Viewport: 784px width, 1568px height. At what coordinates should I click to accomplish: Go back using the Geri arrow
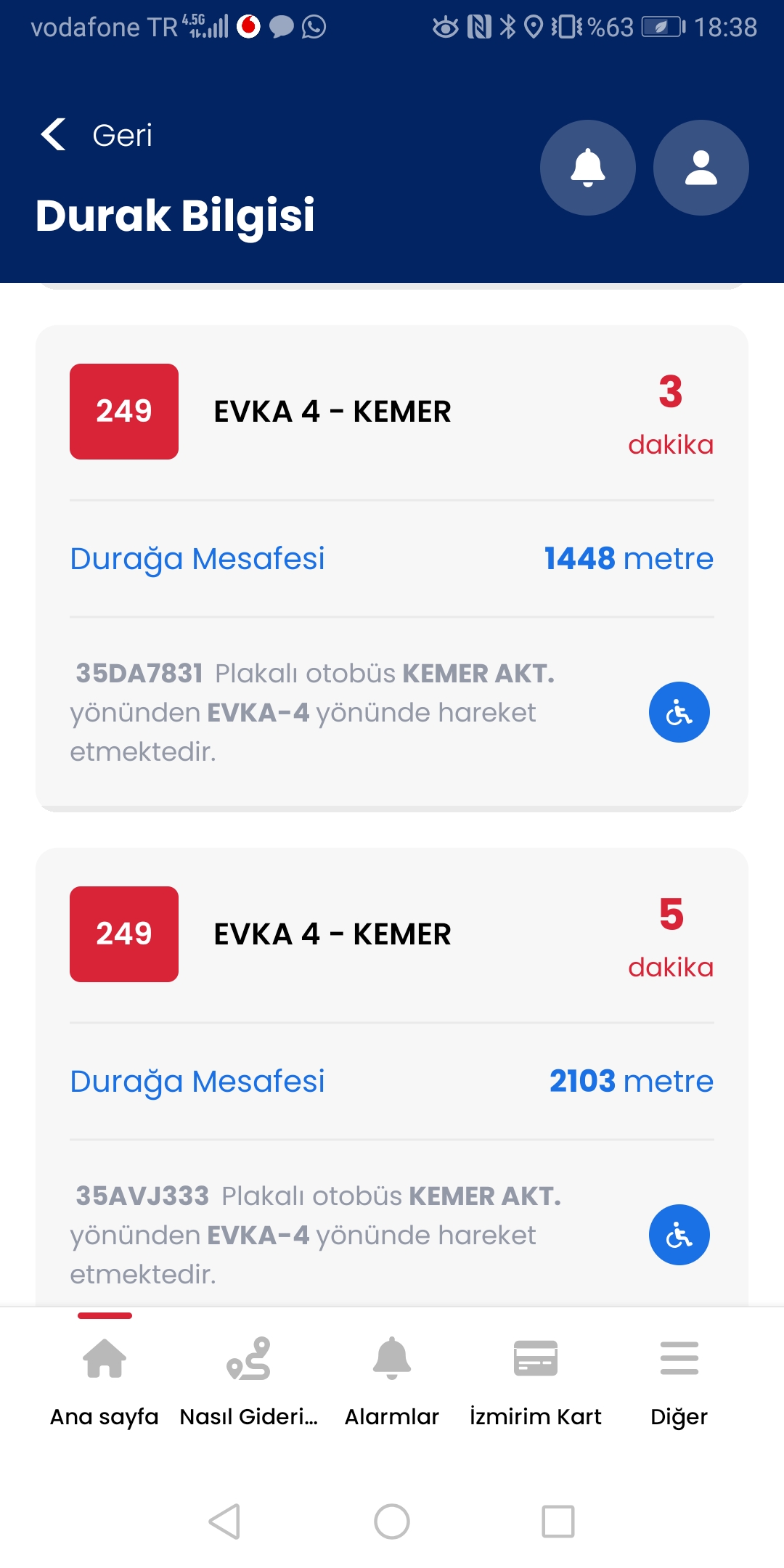coord(52,135)
